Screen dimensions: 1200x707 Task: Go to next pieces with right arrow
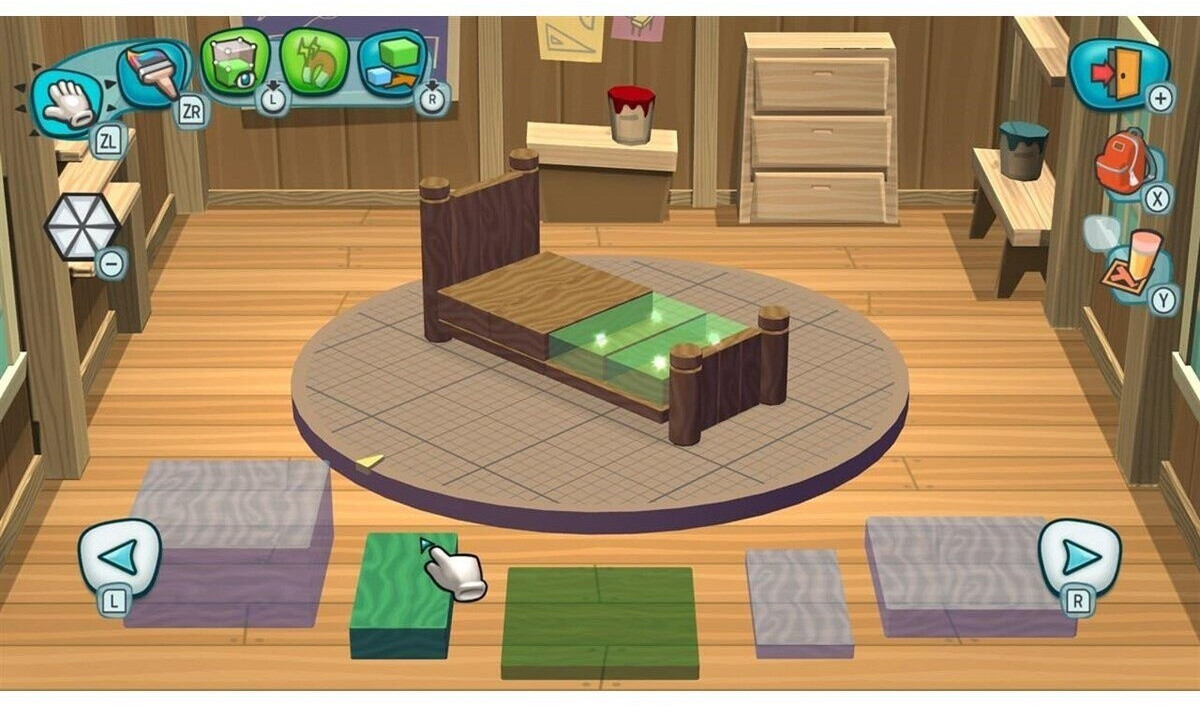[x=1079, y=559]
